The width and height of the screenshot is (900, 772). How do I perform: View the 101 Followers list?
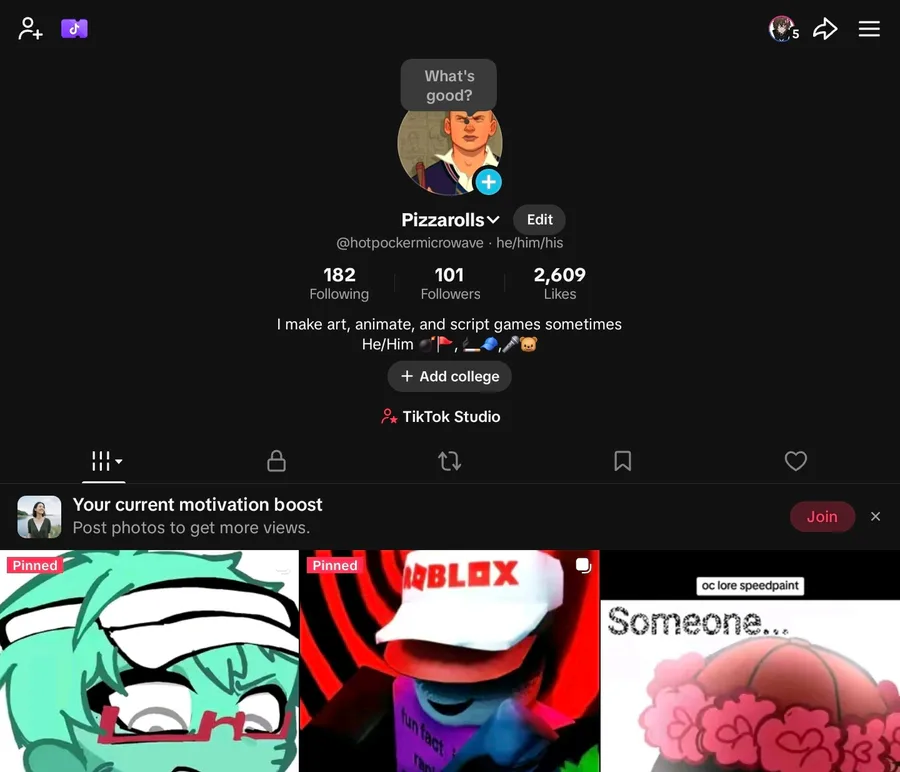click(450, 283)
